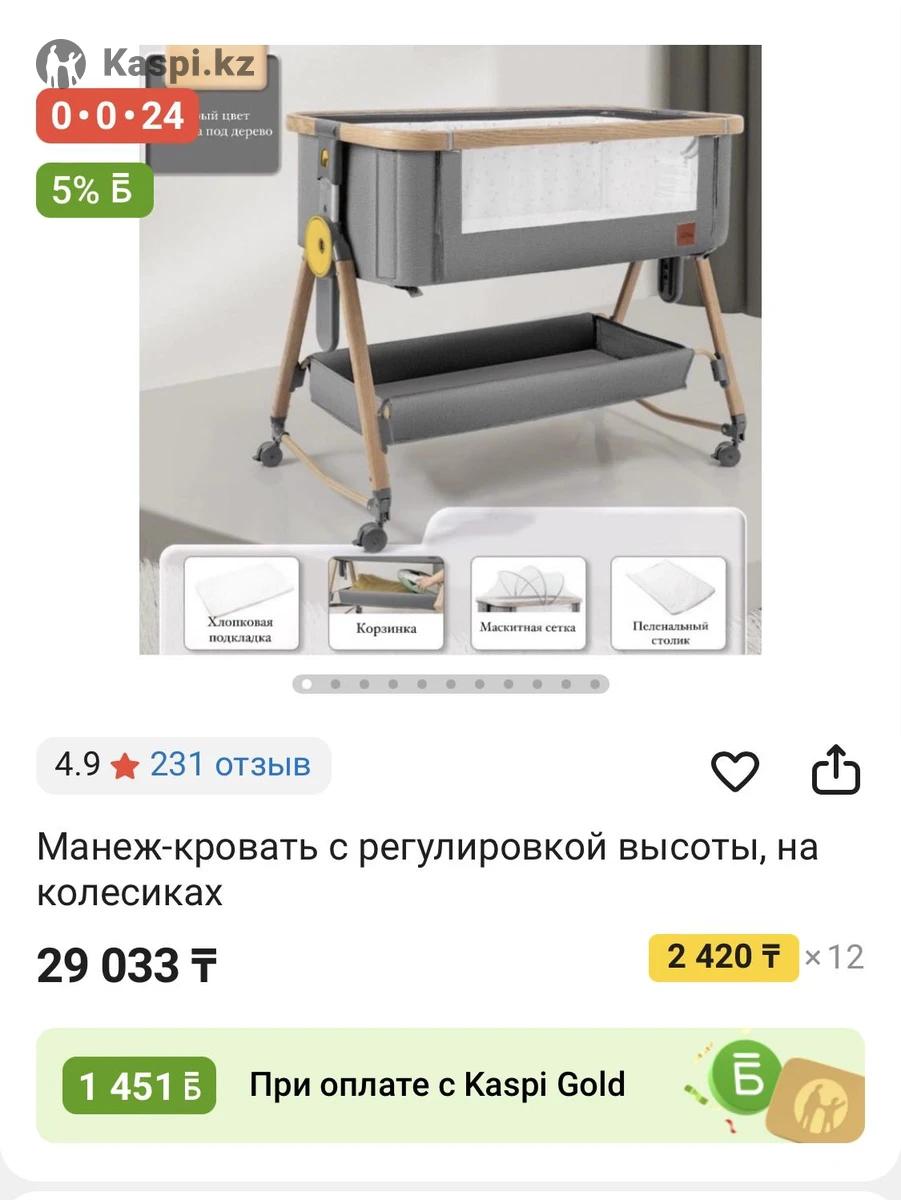Open the 231 отзыв reviews link
The width and height of the screenshot is (901, 1200).
pyautogui.click(x=230, y=765)
